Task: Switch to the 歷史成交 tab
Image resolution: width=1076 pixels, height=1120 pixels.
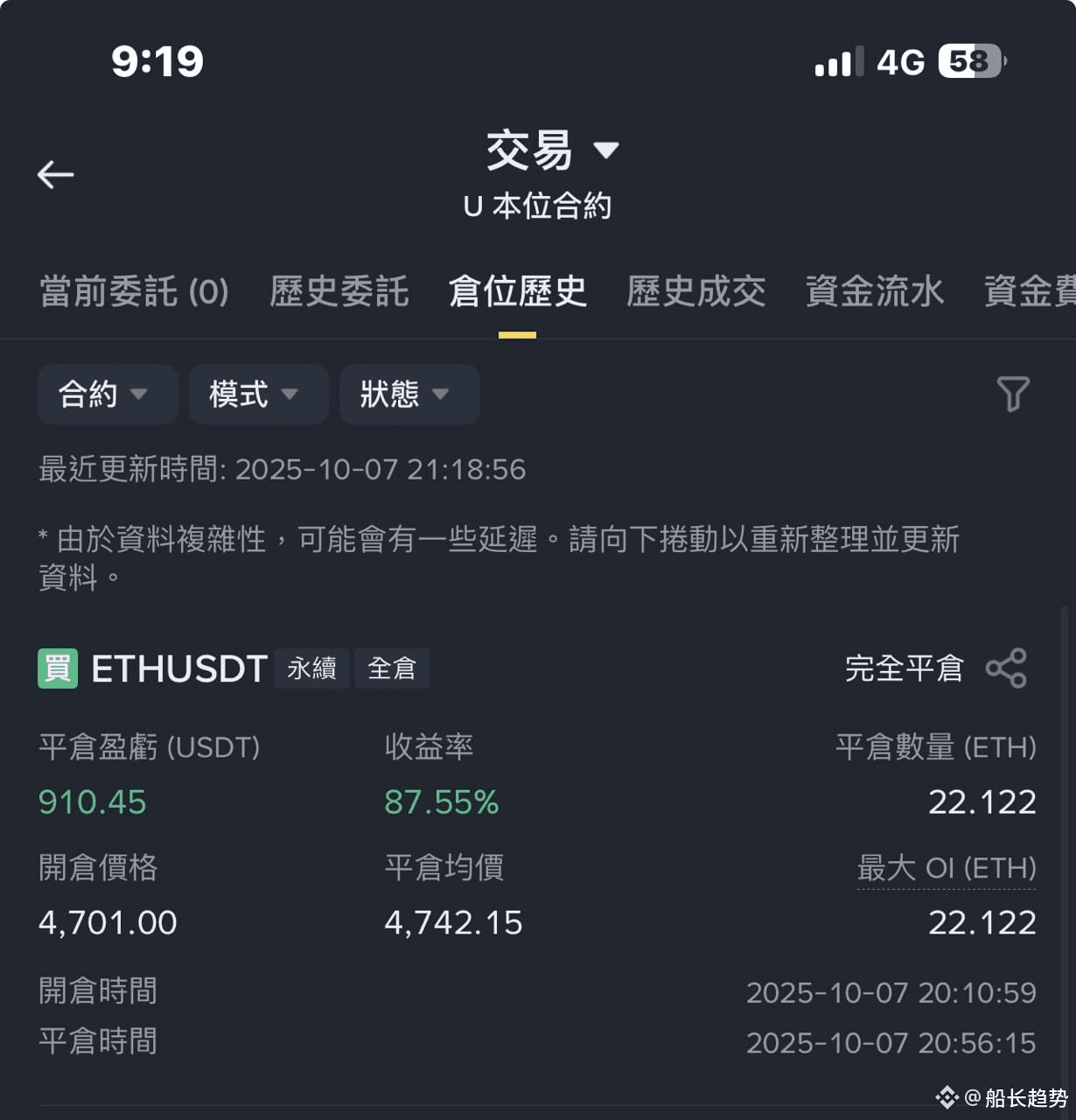Action: pyautogui.click(x=696, y=291)
